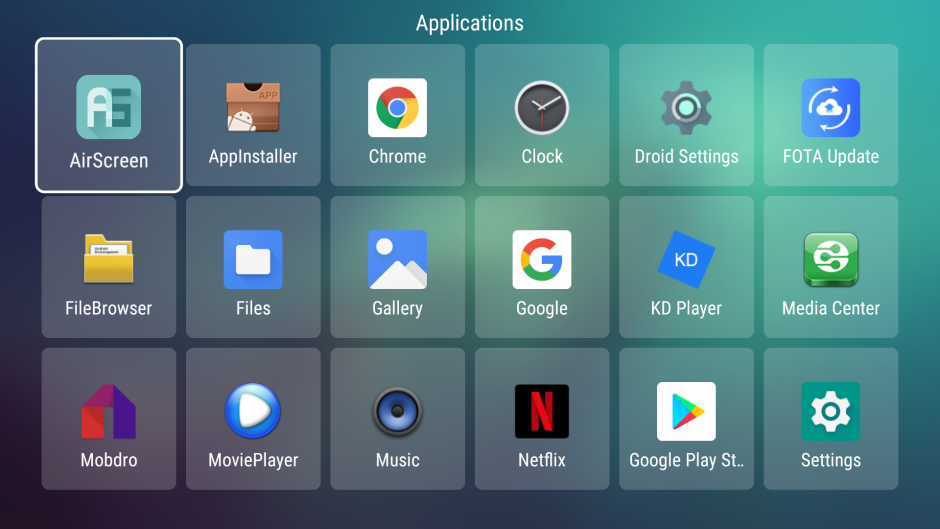Launch Netflix
The height and width of the screenshot is (529, 940).
542,419
